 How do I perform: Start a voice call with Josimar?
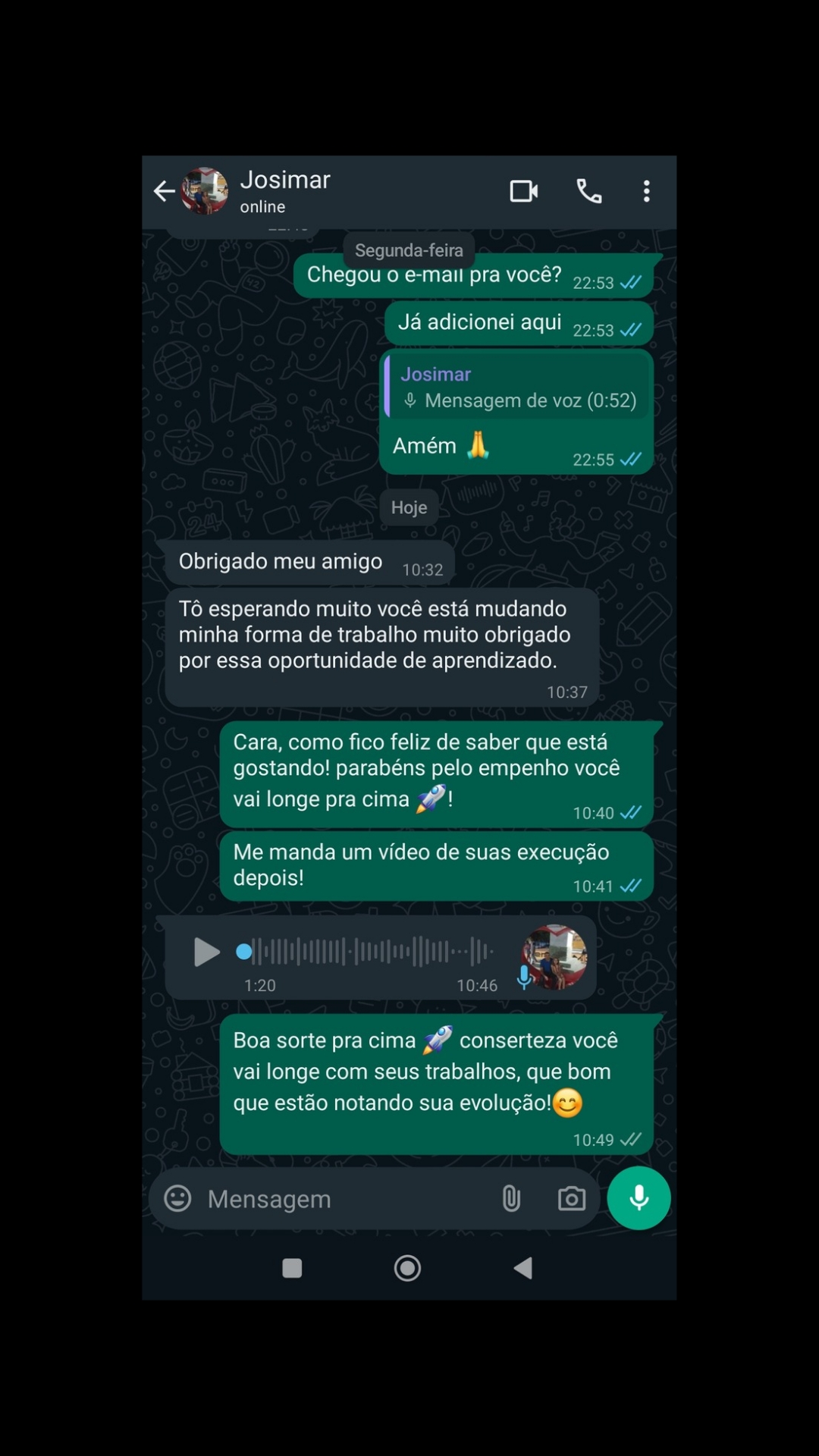tap(589, 191)
